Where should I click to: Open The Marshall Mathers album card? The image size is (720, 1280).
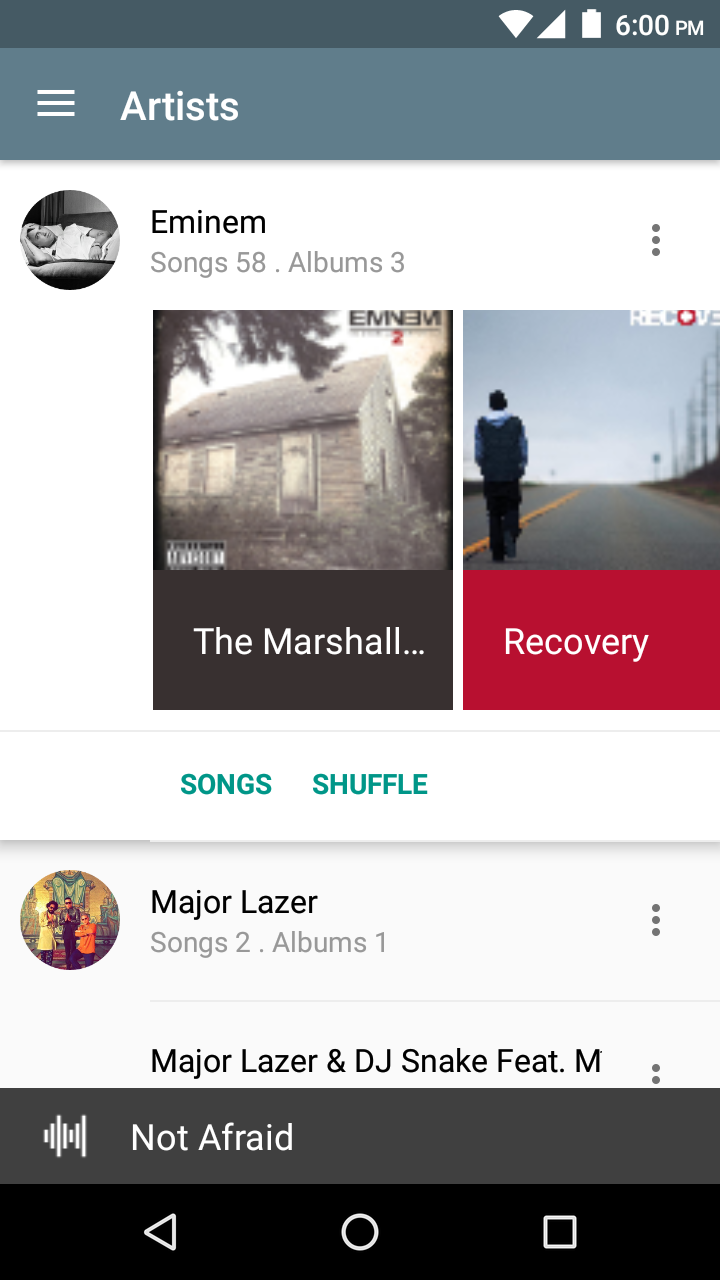[x=303, y=510]
